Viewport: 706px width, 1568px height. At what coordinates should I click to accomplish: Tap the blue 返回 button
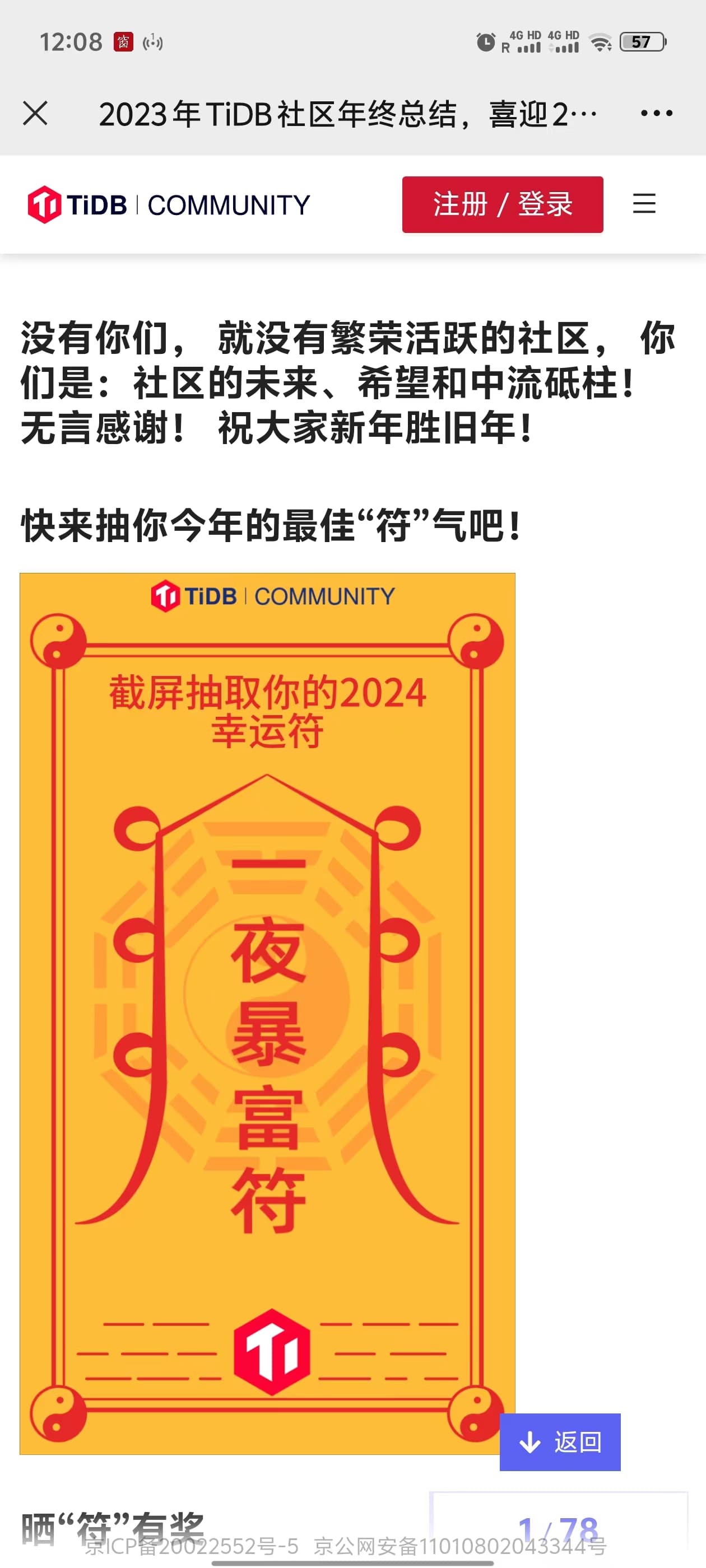coord(559,1441)
